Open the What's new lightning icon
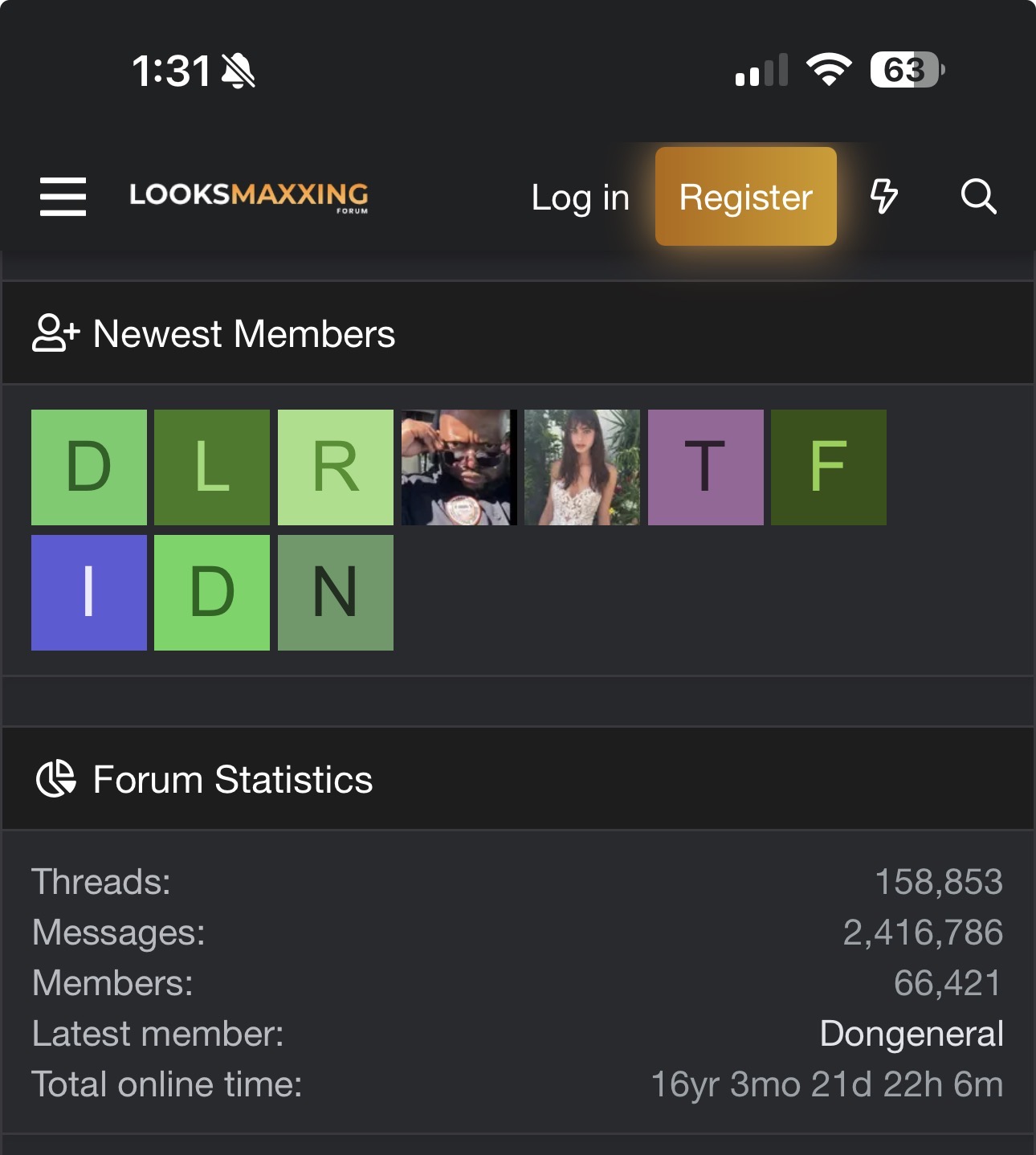This screenshot has width=1036, height=1155. click(x=884, y=197)
